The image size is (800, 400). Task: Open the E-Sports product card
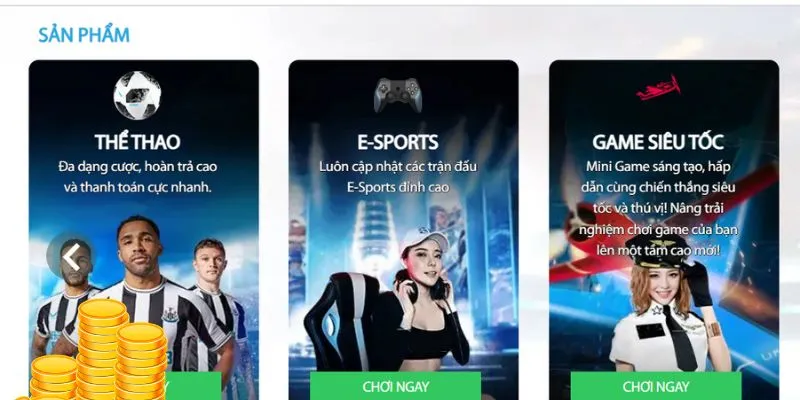pos(397,142)
